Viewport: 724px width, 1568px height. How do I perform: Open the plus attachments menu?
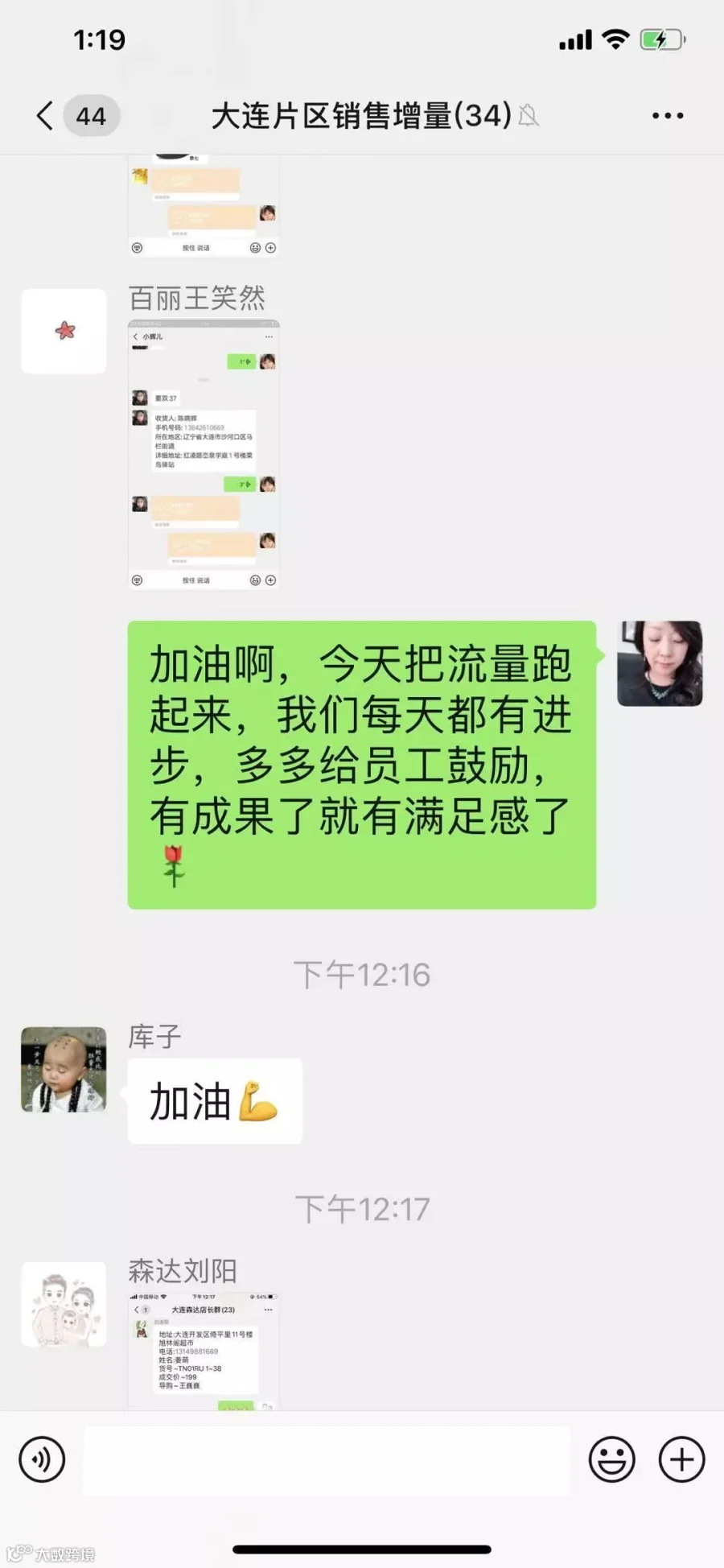point(681,1459)
